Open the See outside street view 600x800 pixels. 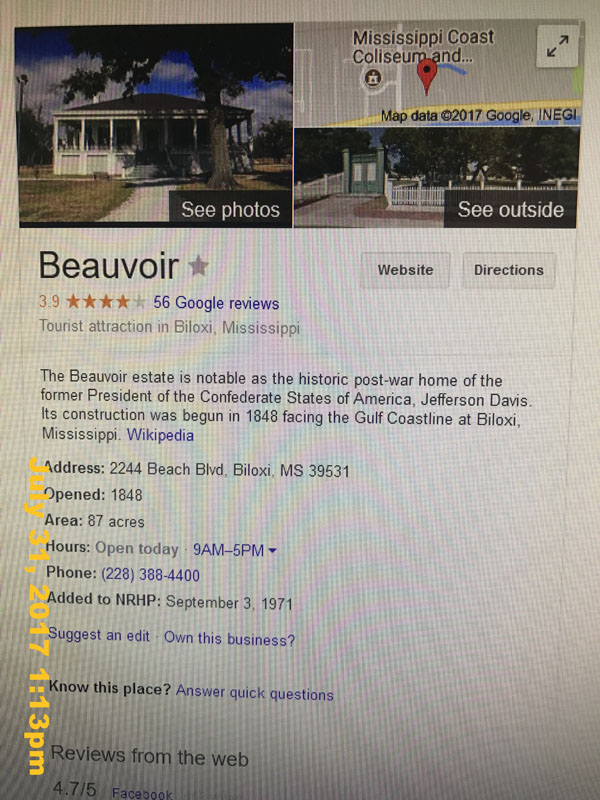tap(510, 210)
